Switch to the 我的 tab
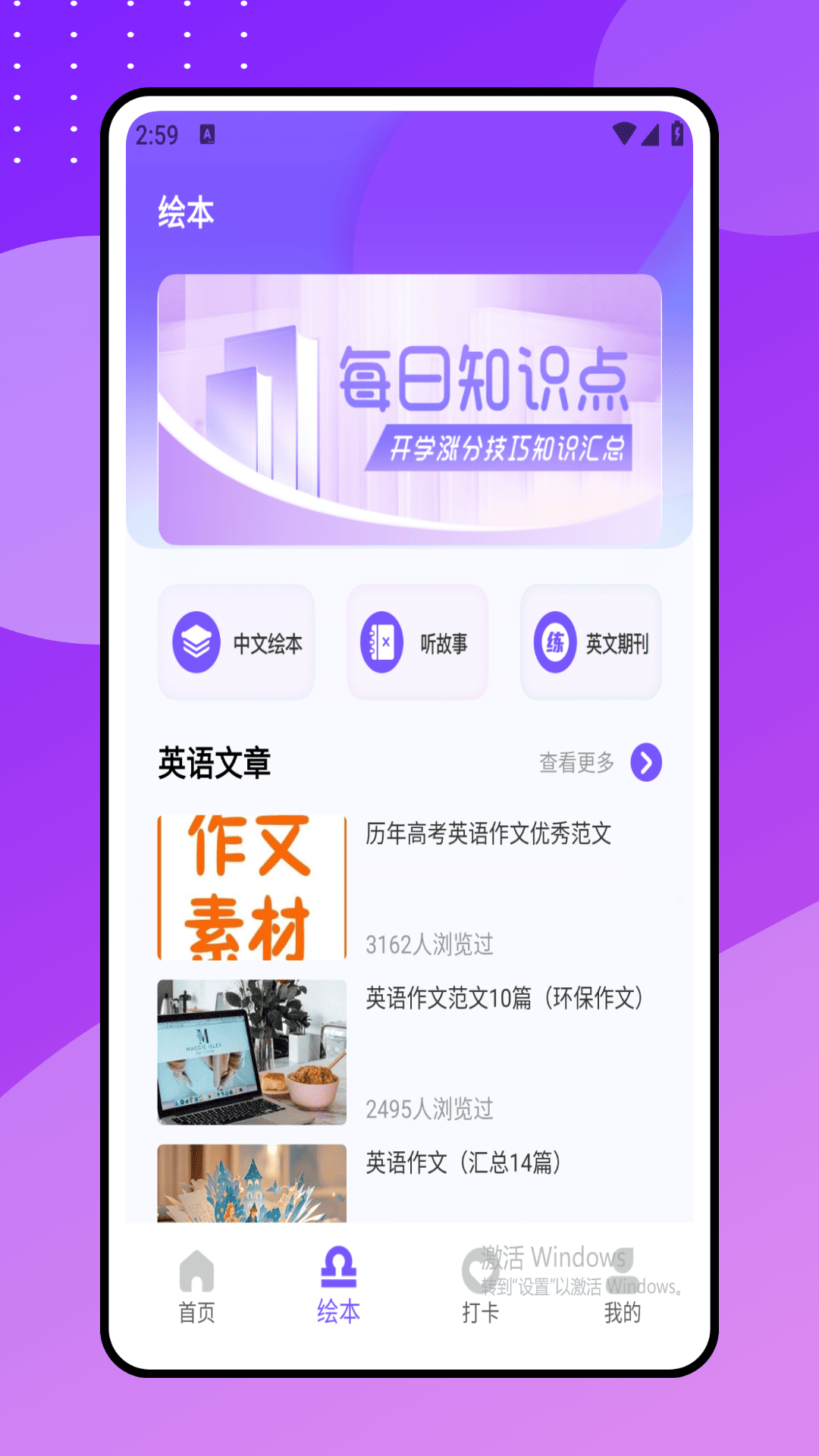This screenshot has height=1456, width=819. (x=622, y=1286)
